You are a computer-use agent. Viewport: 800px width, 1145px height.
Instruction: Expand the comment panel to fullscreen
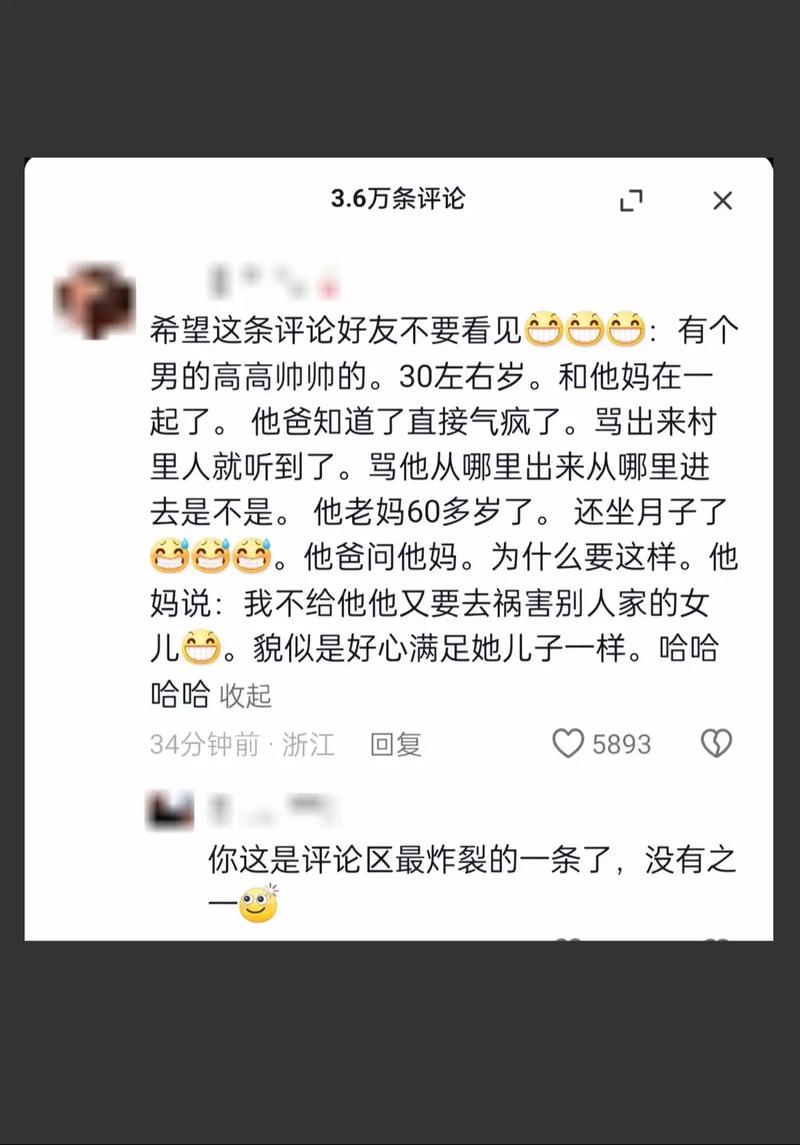(632, 201)
